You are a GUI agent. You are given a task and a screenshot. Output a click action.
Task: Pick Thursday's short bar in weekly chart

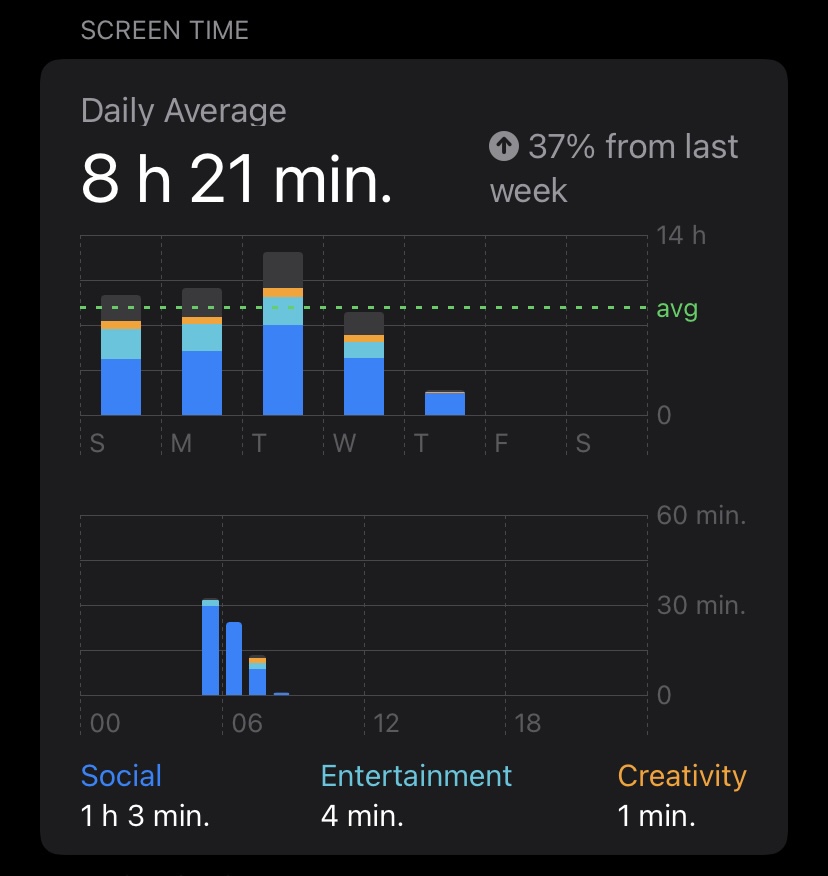click(445, 403)
